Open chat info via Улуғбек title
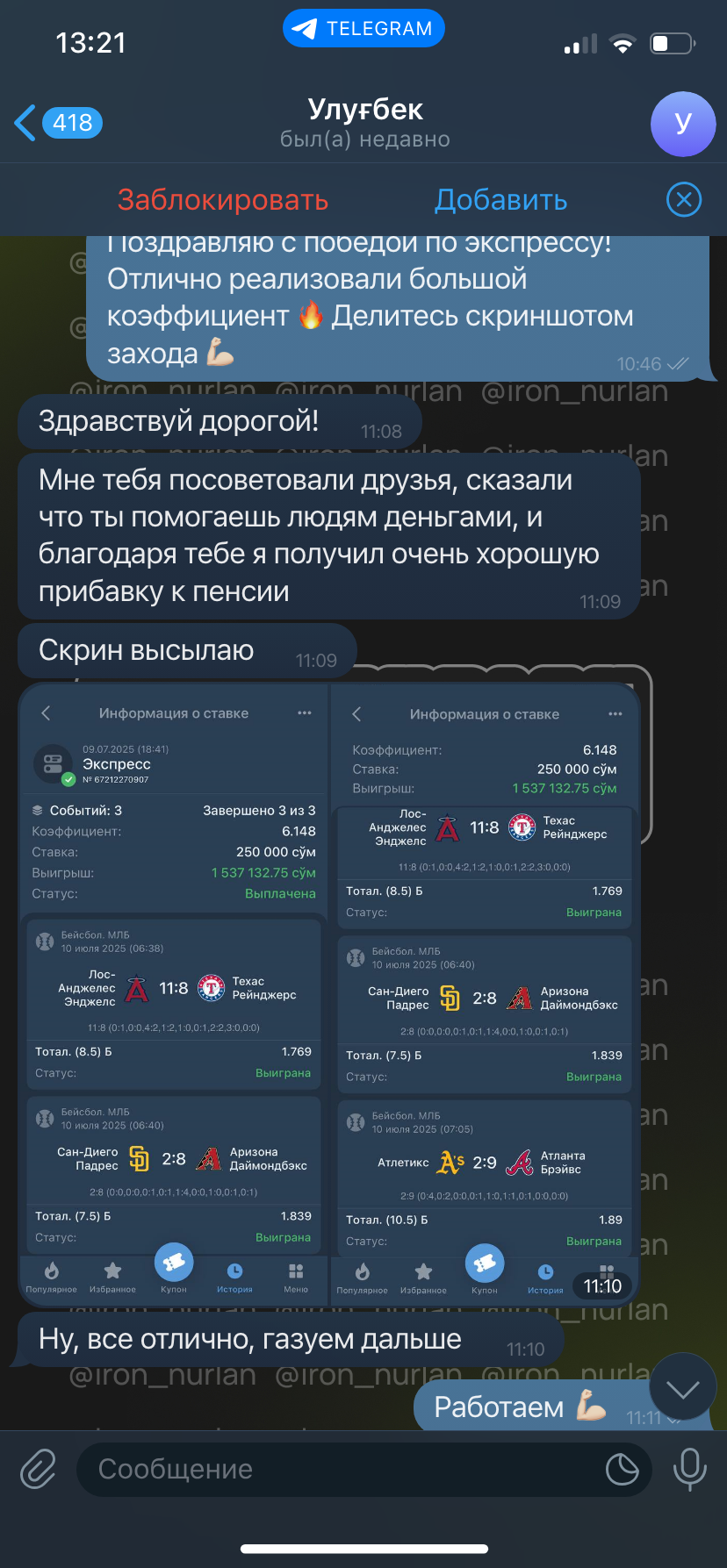 [x=365, y=123]
